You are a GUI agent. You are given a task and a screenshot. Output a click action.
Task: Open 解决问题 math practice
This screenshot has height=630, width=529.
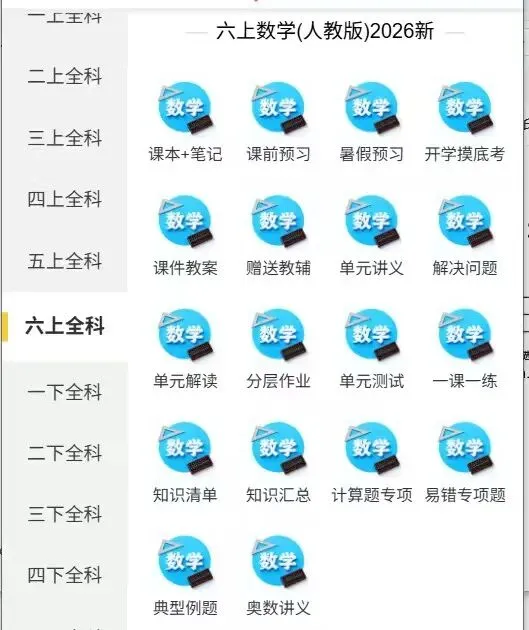coord(465,236)
